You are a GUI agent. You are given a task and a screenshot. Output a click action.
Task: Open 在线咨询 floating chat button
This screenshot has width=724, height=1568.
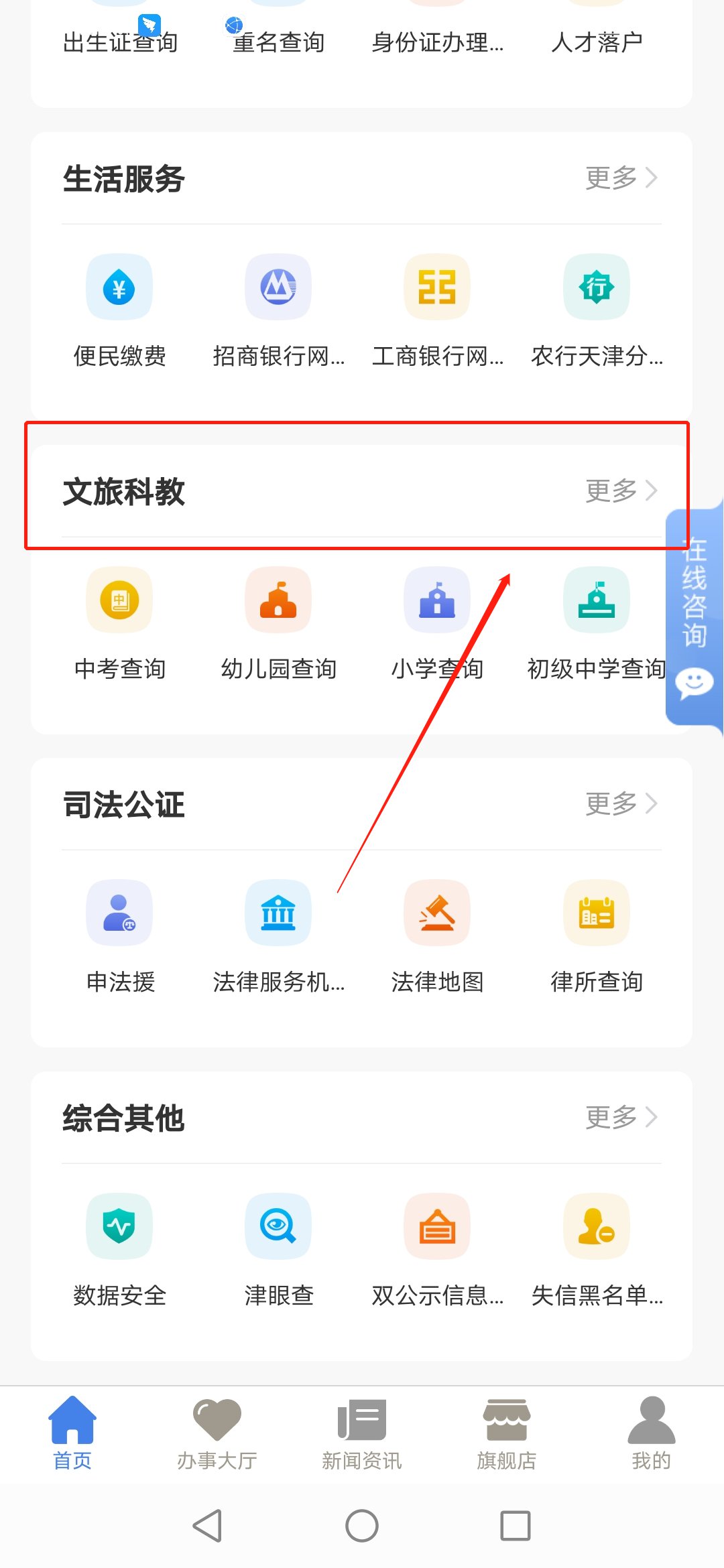coord(695,616)
